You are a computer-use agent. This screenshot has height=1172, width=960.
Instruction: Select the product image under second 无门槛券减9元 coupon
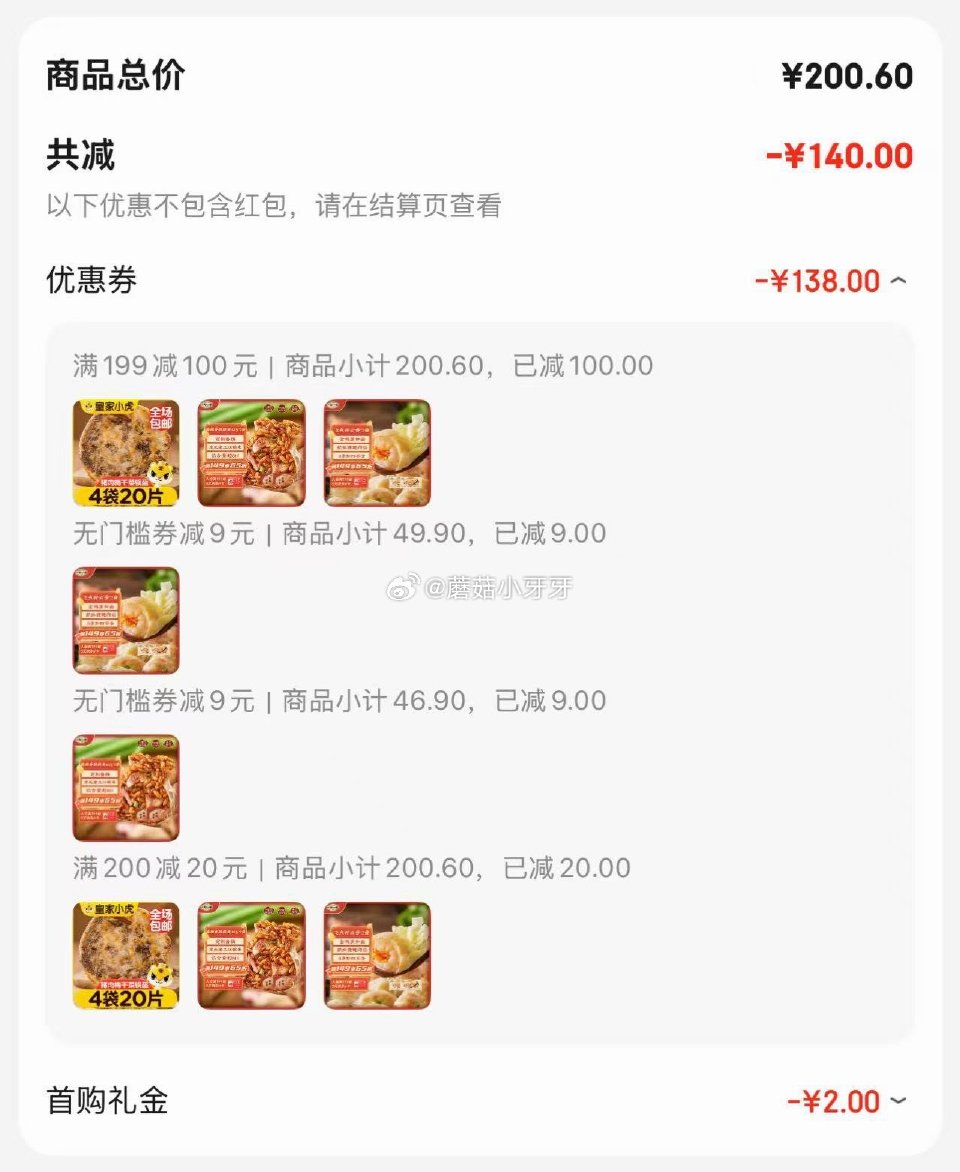[124, 787]
